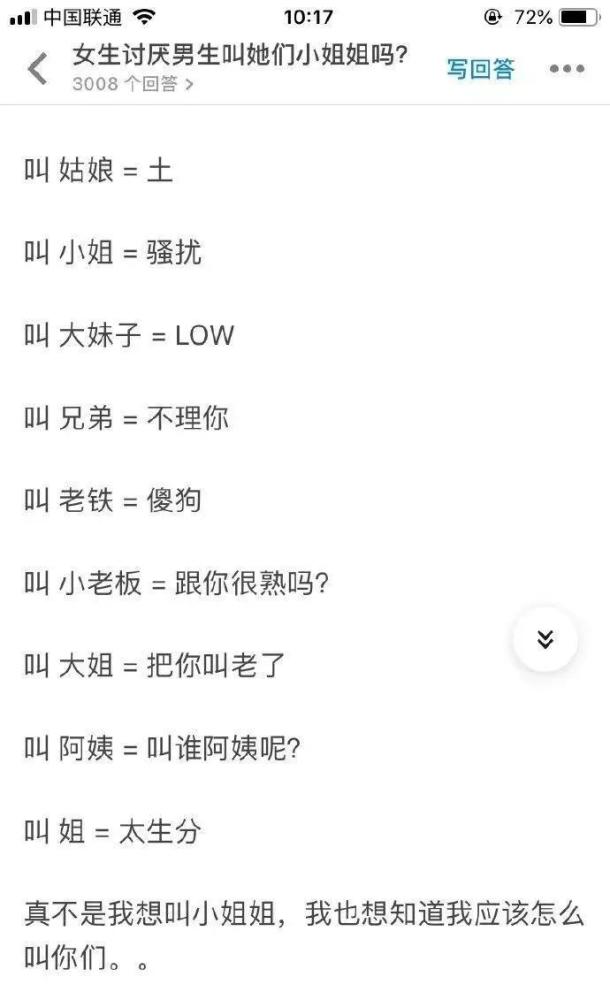Go back with the top-left arrow
The width and height of the screenshot is (610, 1000).
coord(38,68)
